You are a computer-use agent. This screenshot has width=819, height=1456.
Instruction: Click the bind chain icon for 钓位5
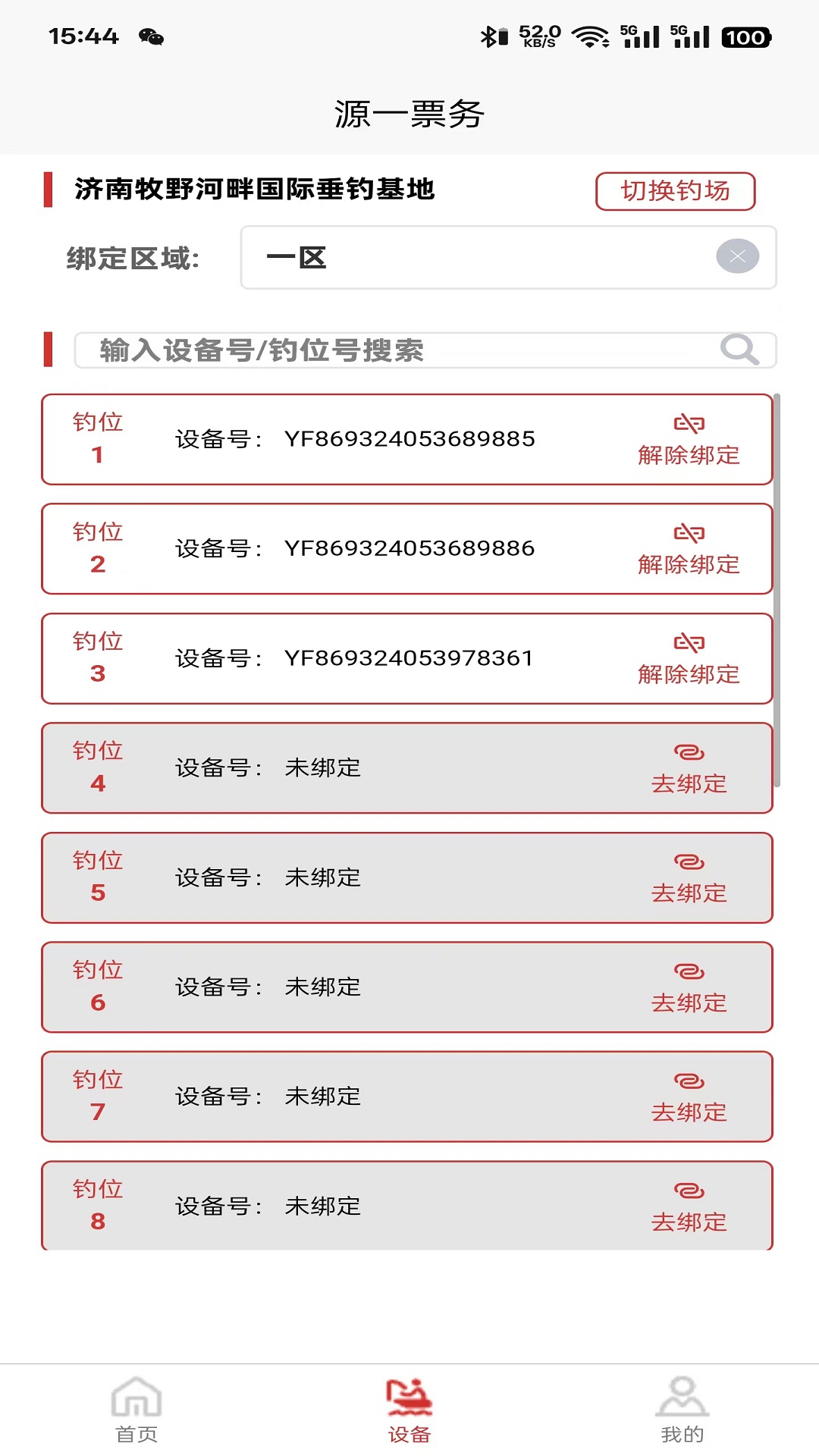click(689, 861)
